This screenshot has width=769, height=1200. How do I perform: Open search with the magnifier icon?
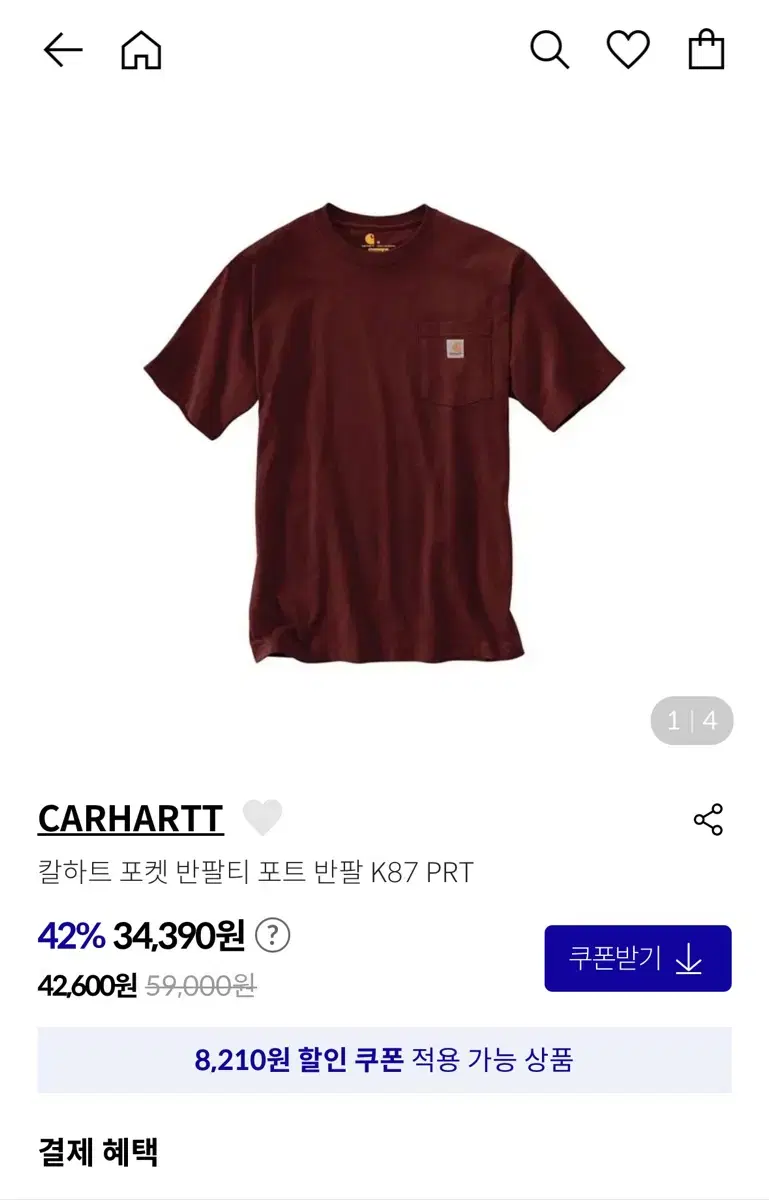pos(549,50)
